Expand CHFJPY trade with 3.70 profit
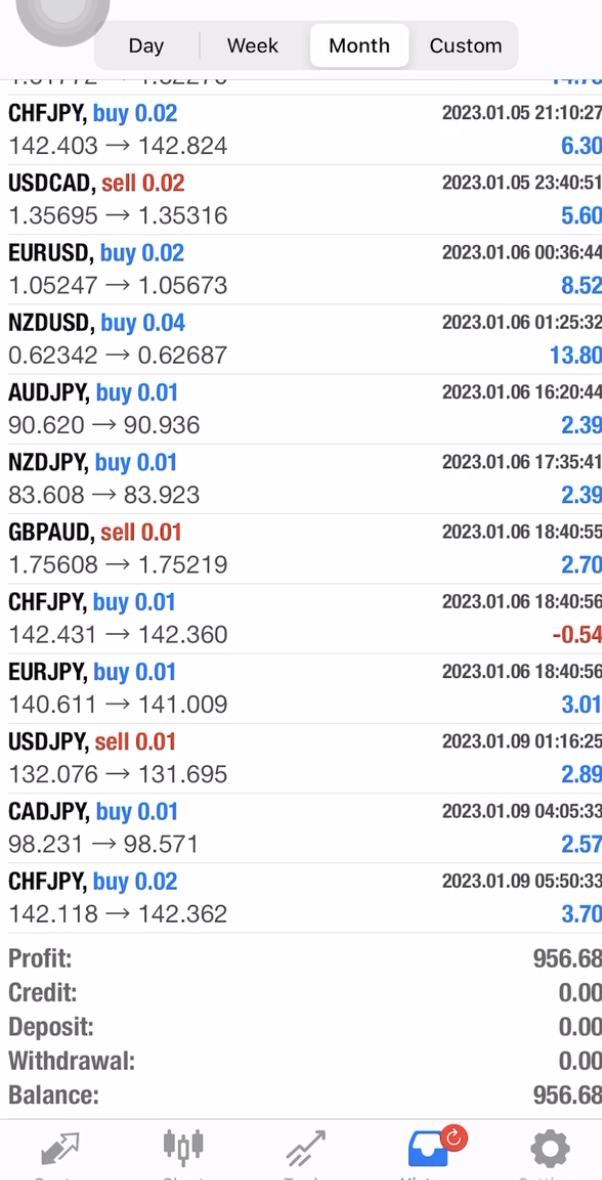Image resolution: width=602 pixels, height=1180 pixels. click(301, 899)
